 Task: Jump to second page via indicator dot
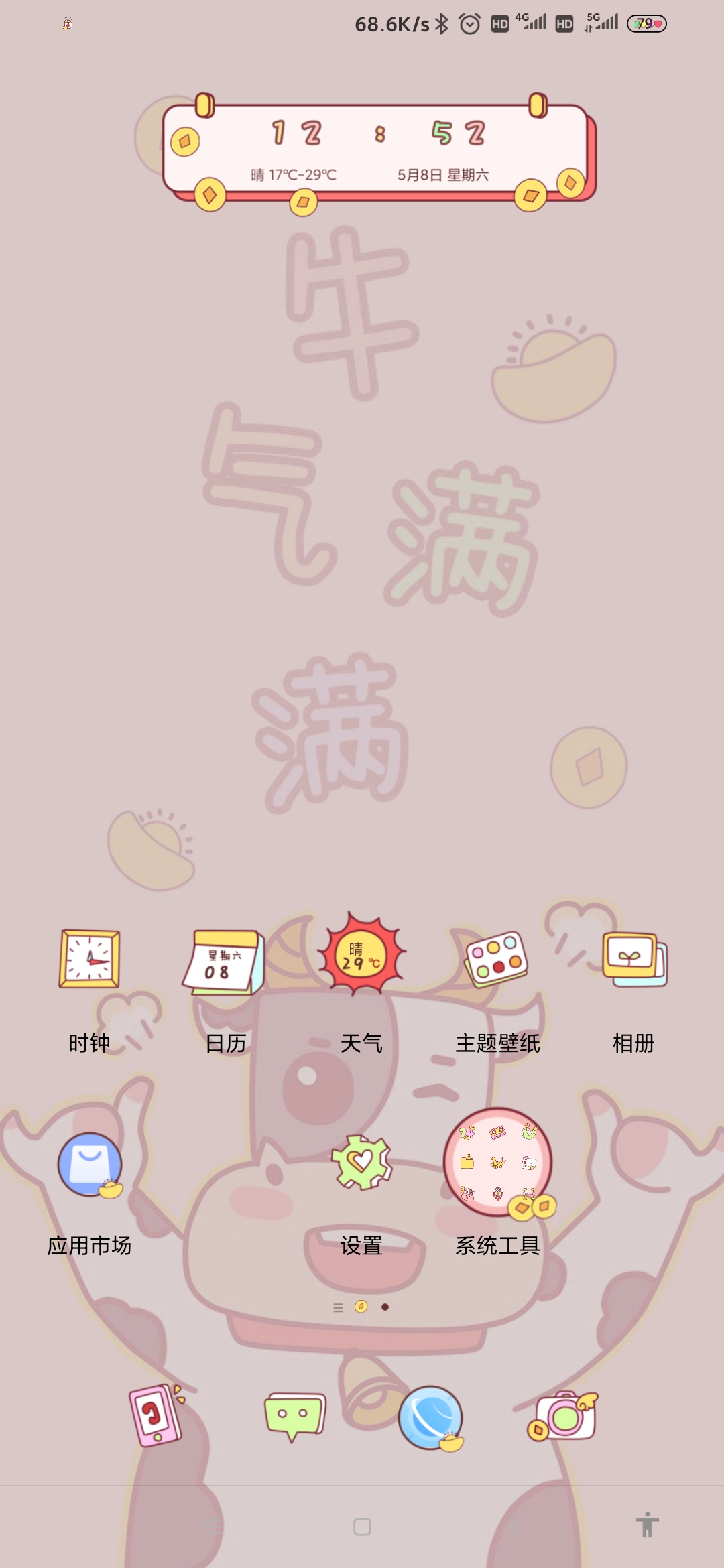point(385,1307)
